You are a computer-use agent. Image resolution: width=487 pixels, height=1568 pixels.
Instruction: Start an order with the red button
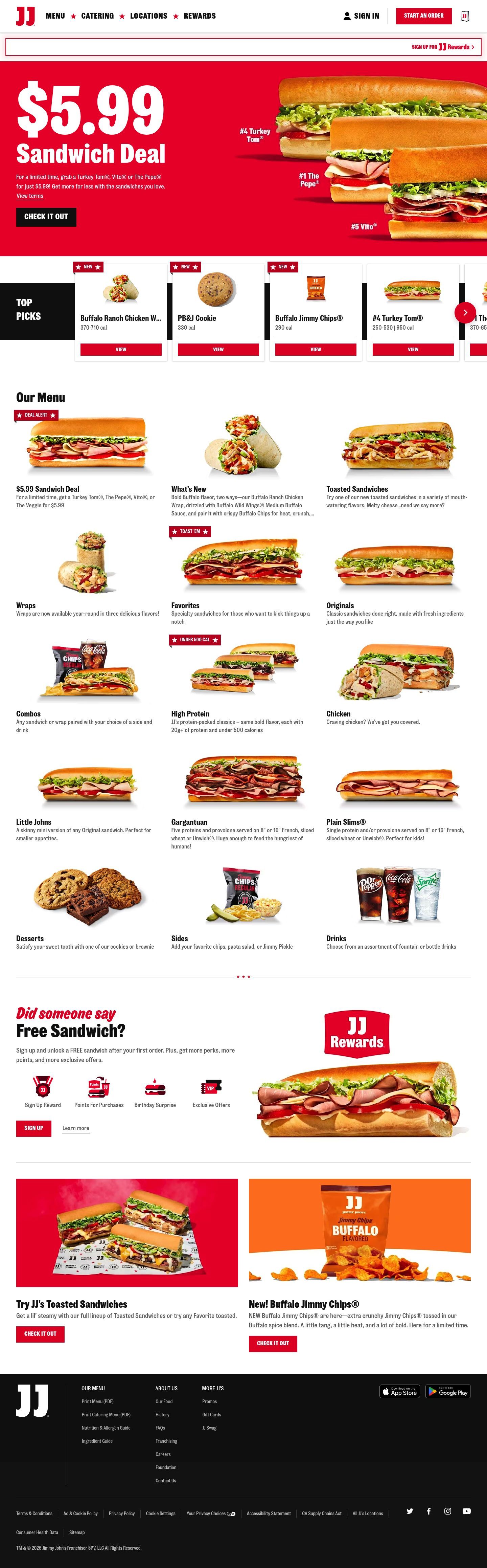pyautogui.click(x=424, y=16)
